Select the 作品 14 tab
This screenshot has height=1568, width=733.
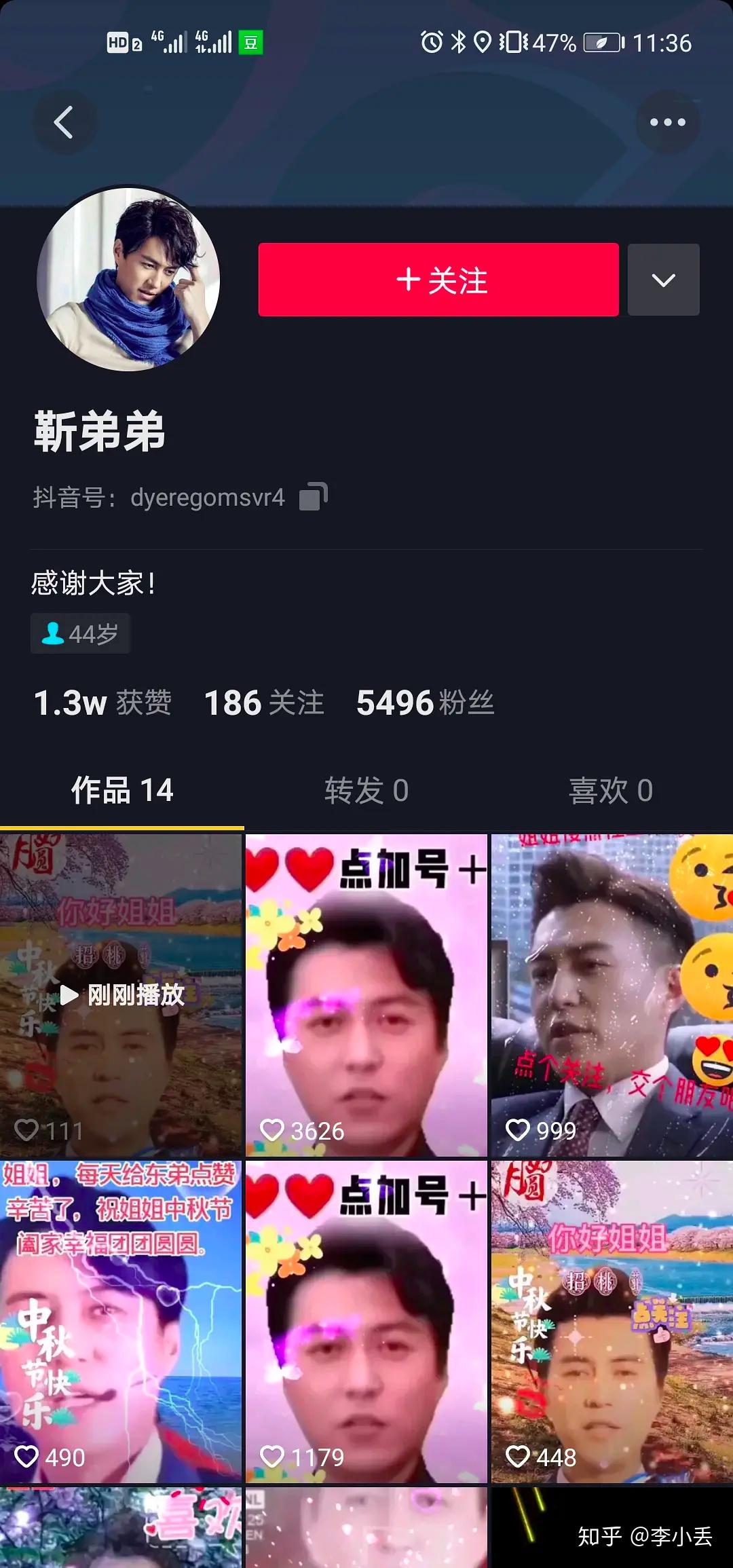pyautogui.click(x=122, y=791)
